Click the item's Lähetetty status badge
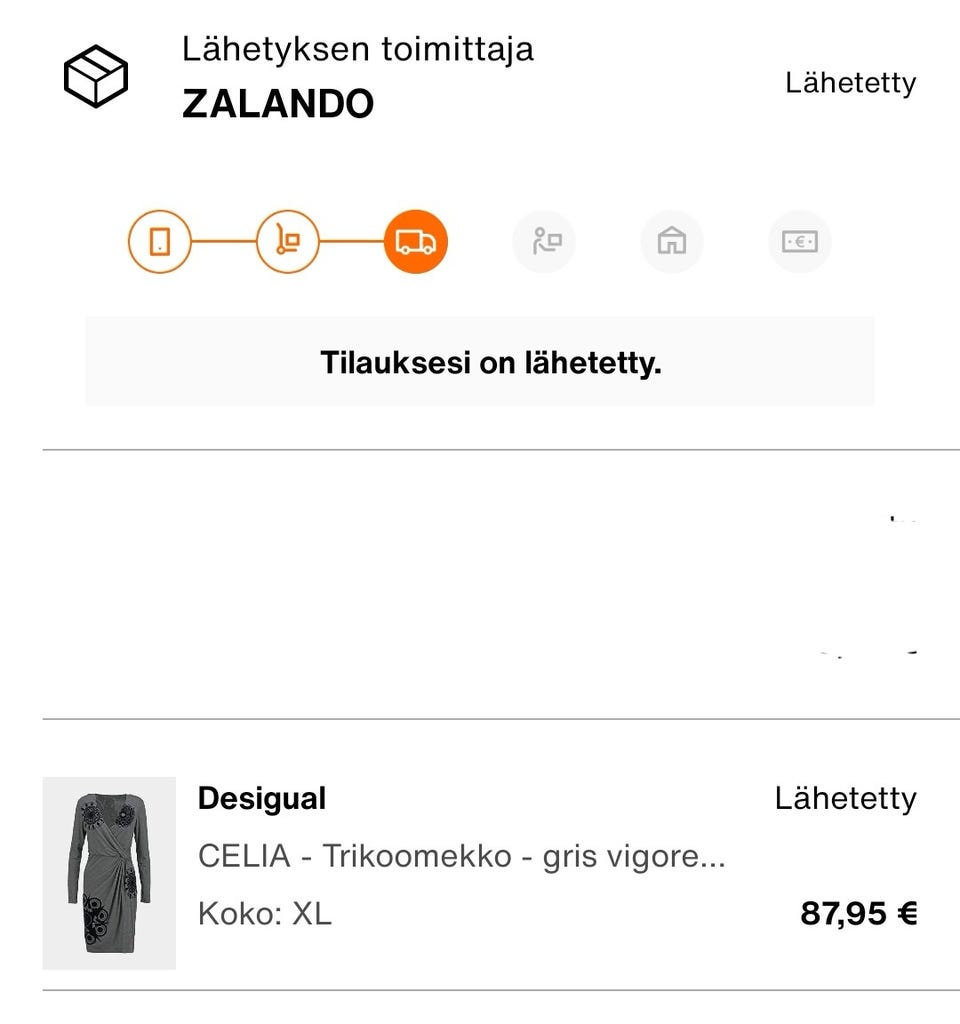The height and width of the screenshot is (1024, 960). coord(847,798)
